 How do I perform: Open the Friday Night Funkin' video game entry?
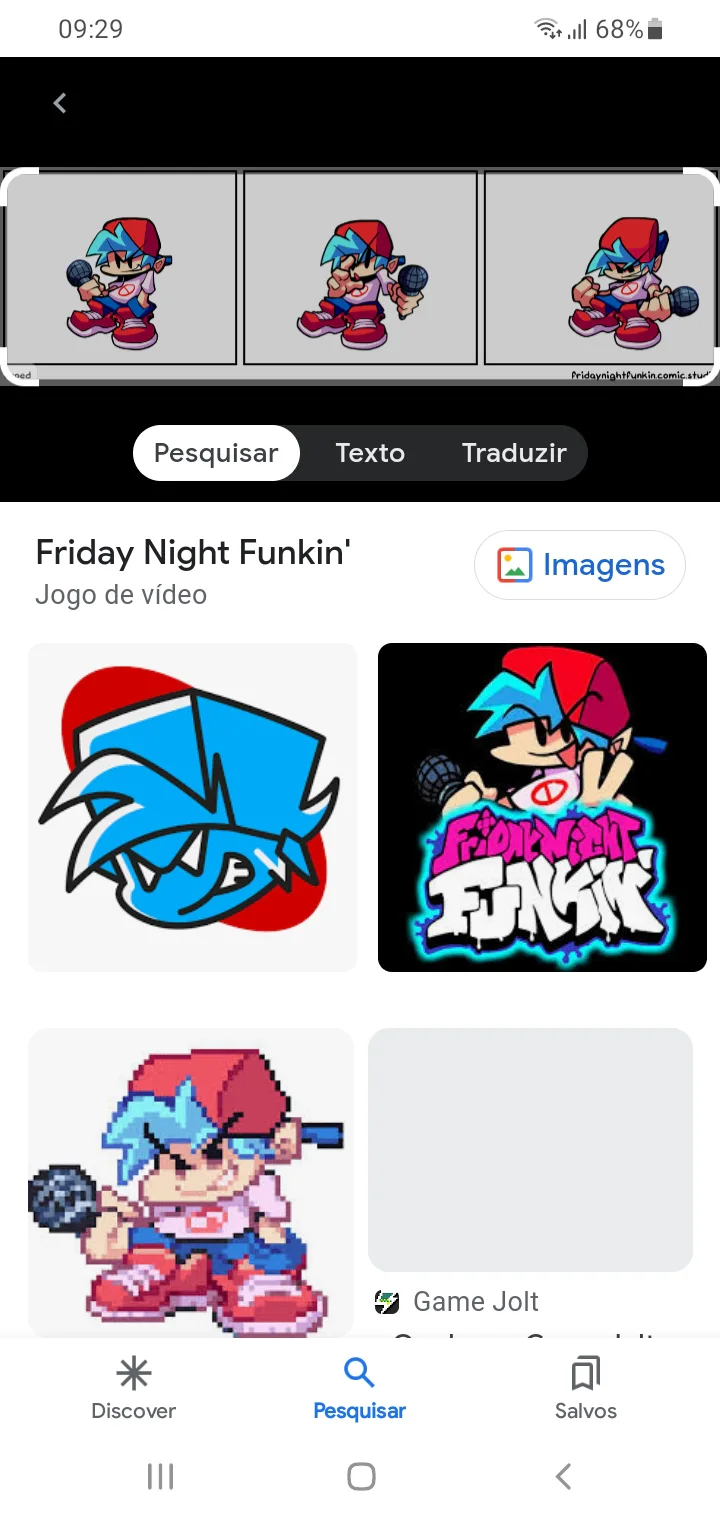click(192, 570)
